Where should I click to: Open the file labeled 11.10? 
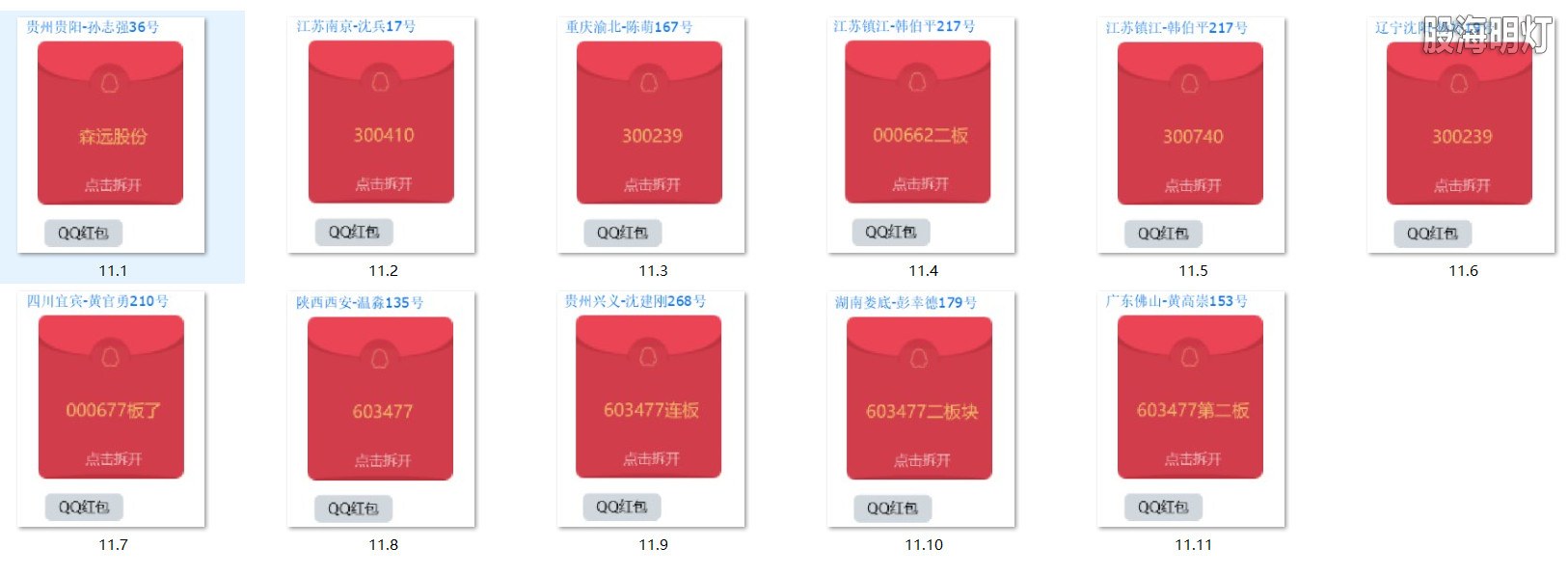click(921, 409)
